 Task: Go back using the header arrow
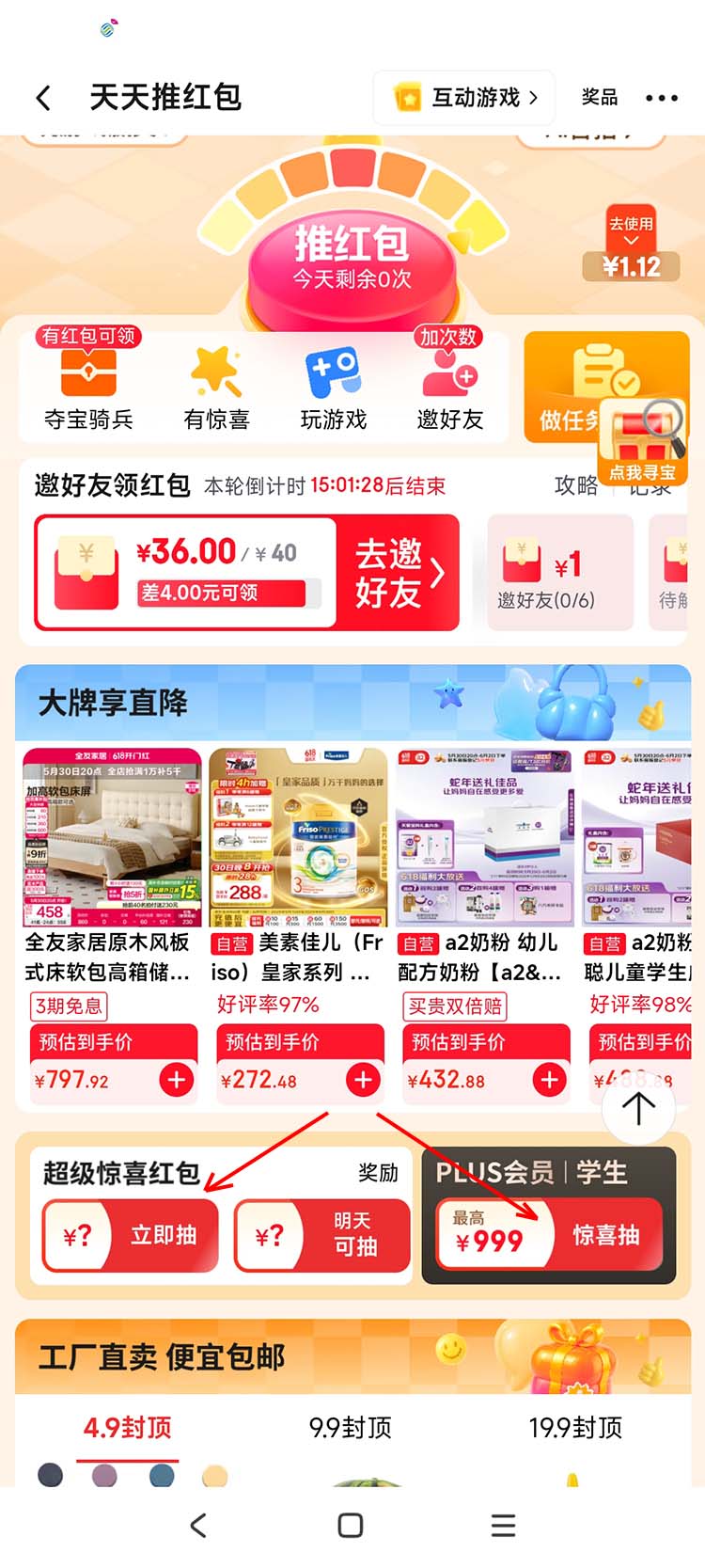(43, 98)
